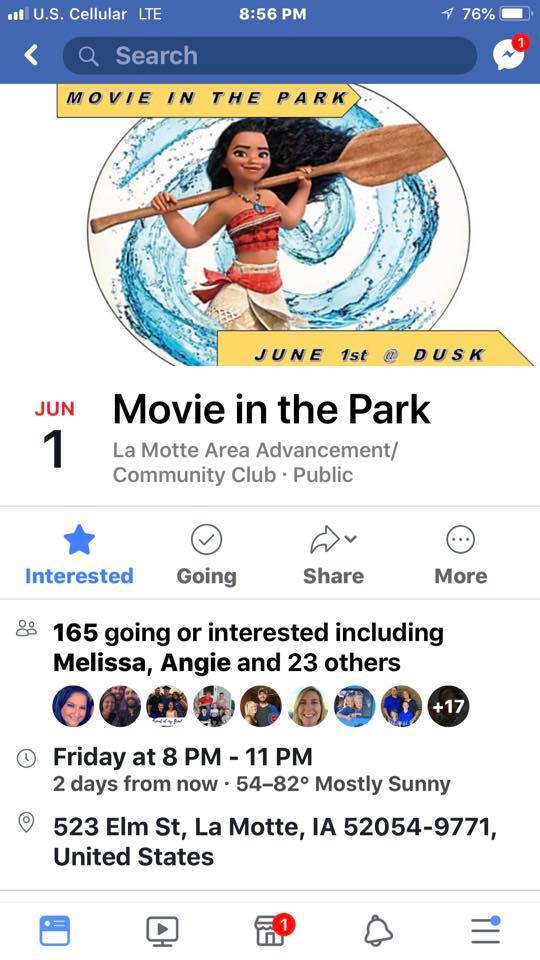Tap the Search field
The height and width of the screenshot is (960, 540).
click(269, 56)
